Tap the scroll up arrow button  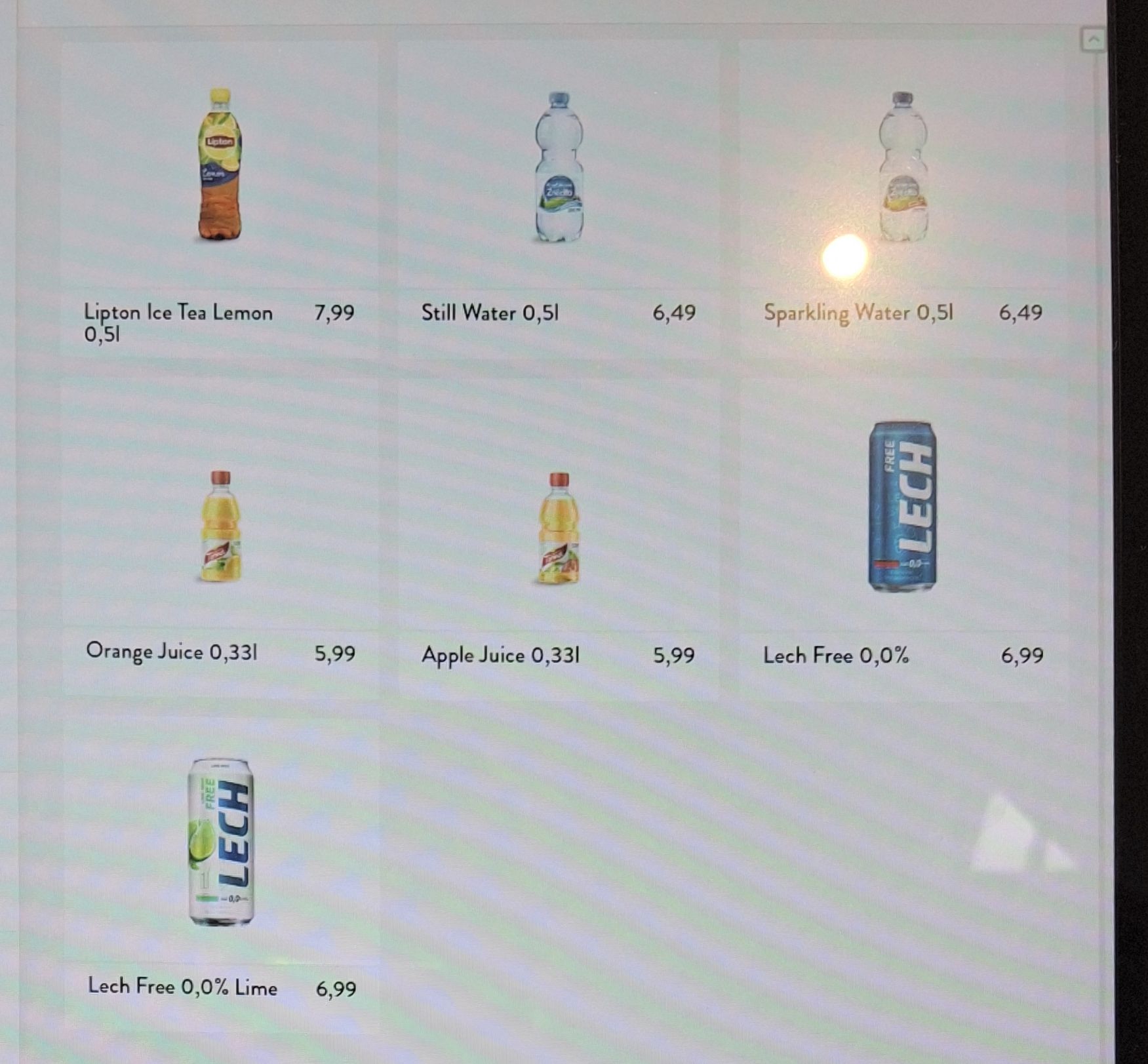click(x=1092, y=40)
